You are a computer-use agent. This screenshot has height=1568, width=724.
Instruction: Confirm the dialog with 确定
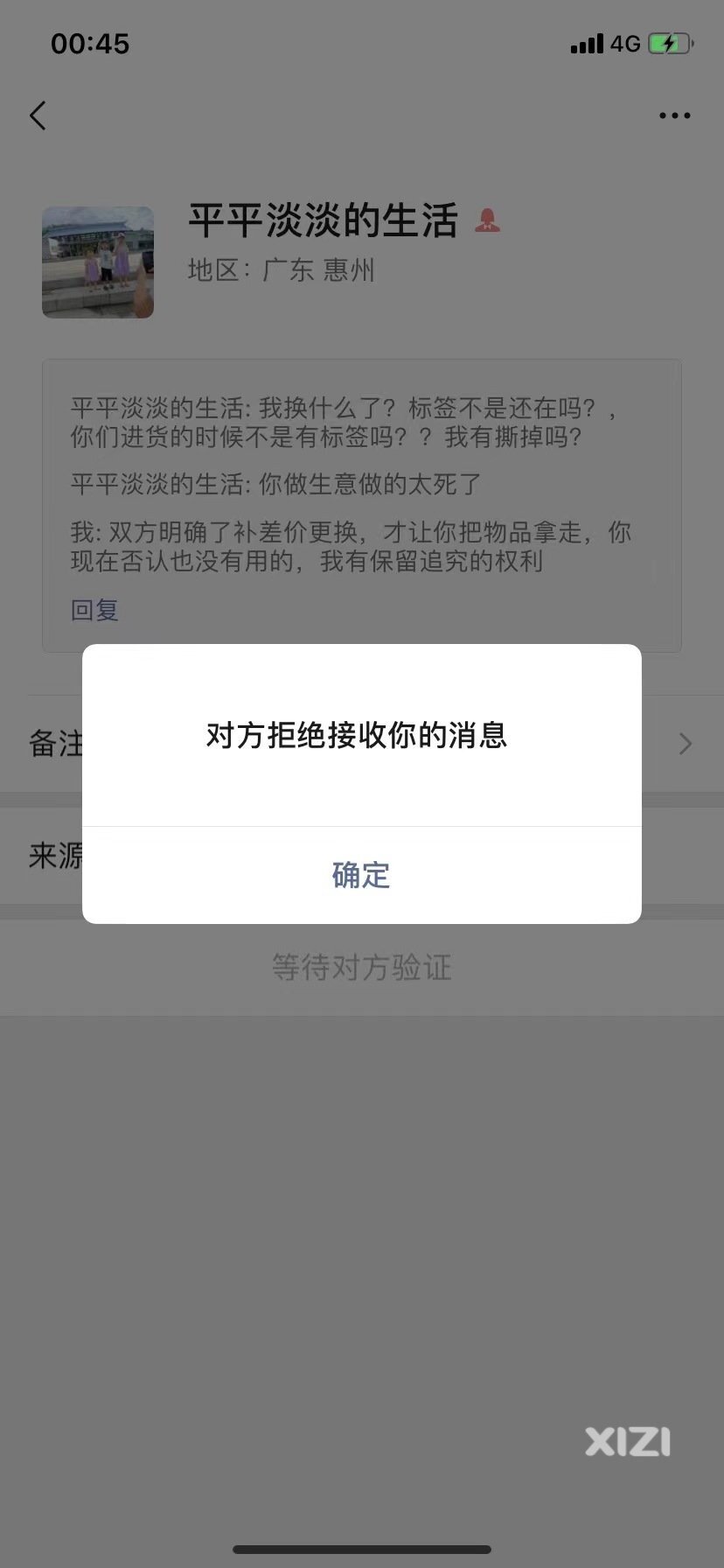(x=361, y=875)
